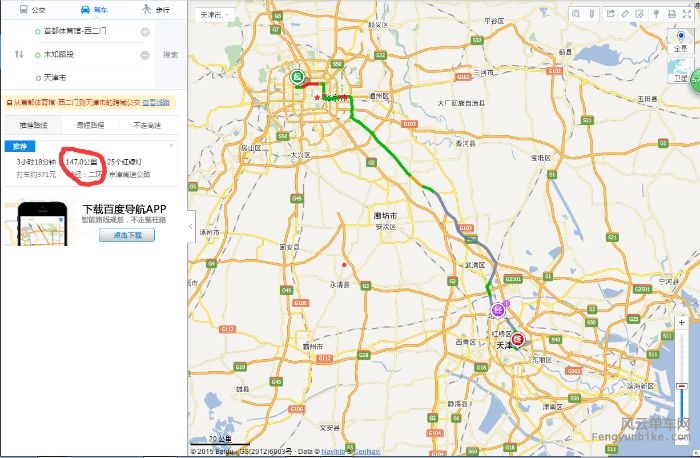Screen dimensions: 700x458
Task: Edit the 天津市 destination field
Action: (x=56, y=77)
